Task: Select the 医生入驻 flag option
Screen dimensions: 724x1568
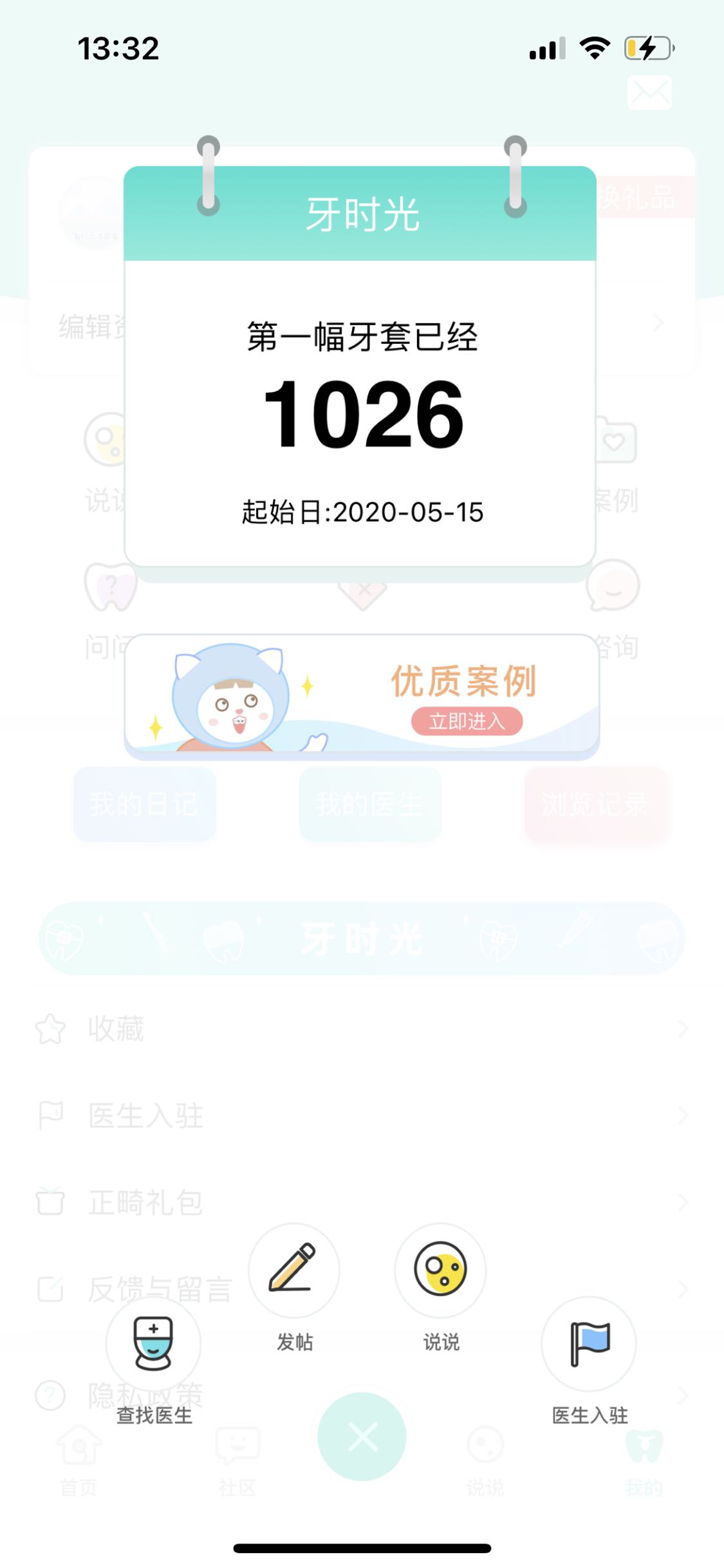Action: click(x=589, y=1343)
